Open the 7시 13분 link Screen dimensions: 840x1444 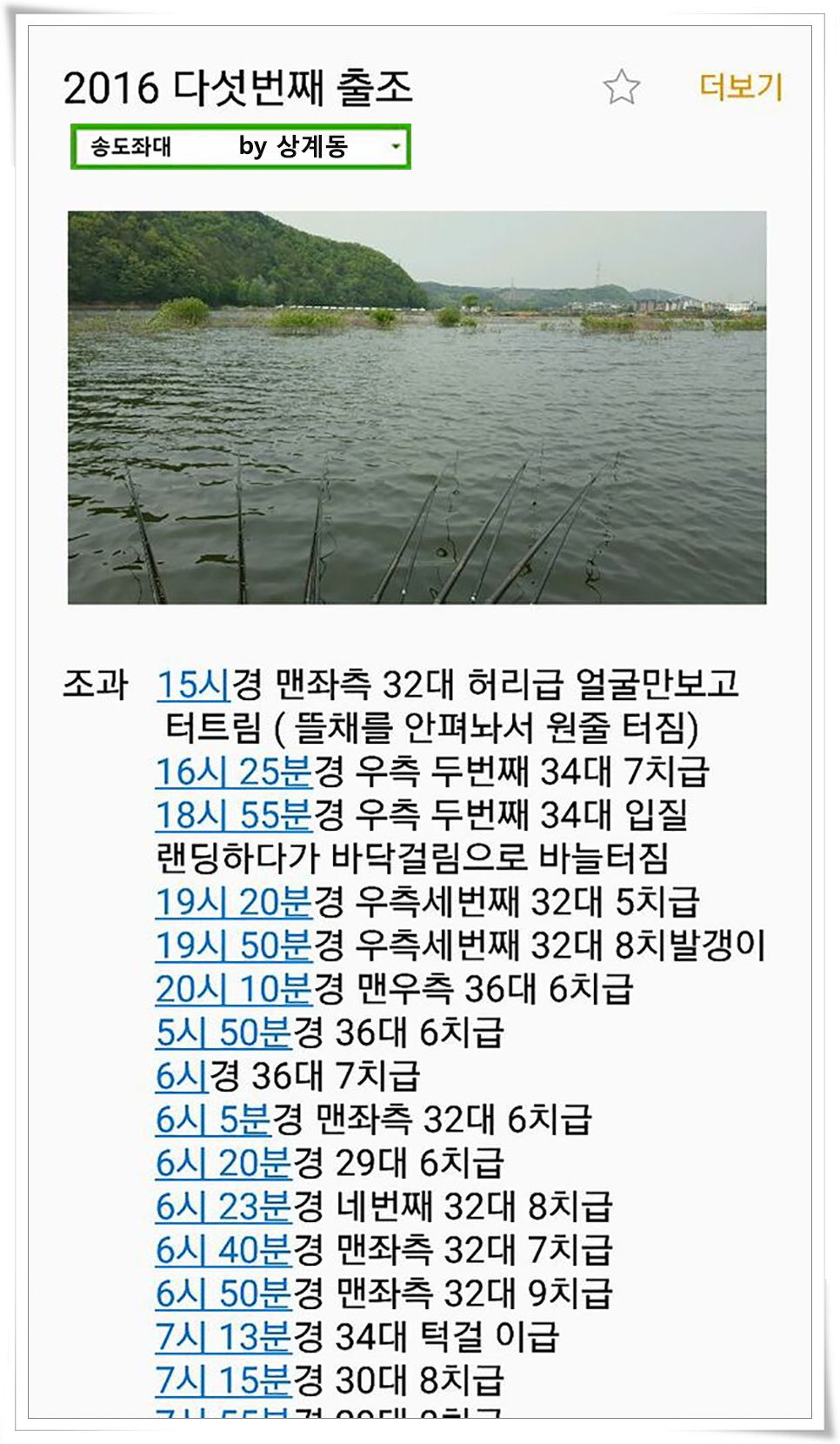pyautogui.click(x=223, y=1337)
